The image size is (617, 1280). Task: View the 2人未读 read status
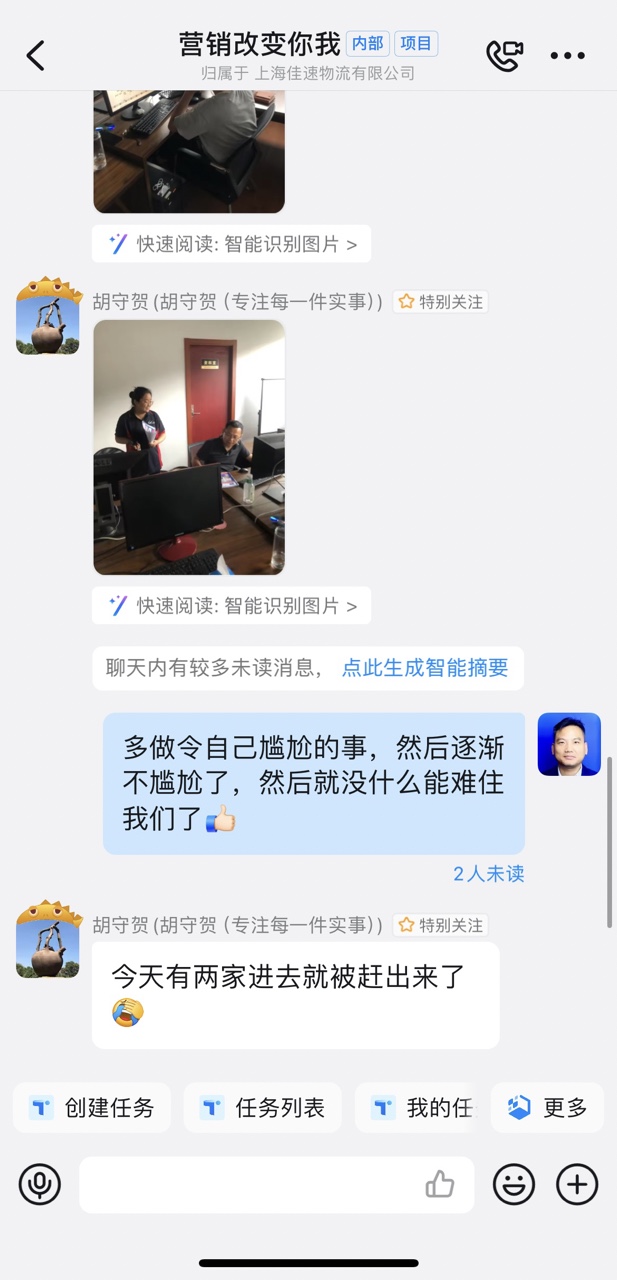click(488, 873)
